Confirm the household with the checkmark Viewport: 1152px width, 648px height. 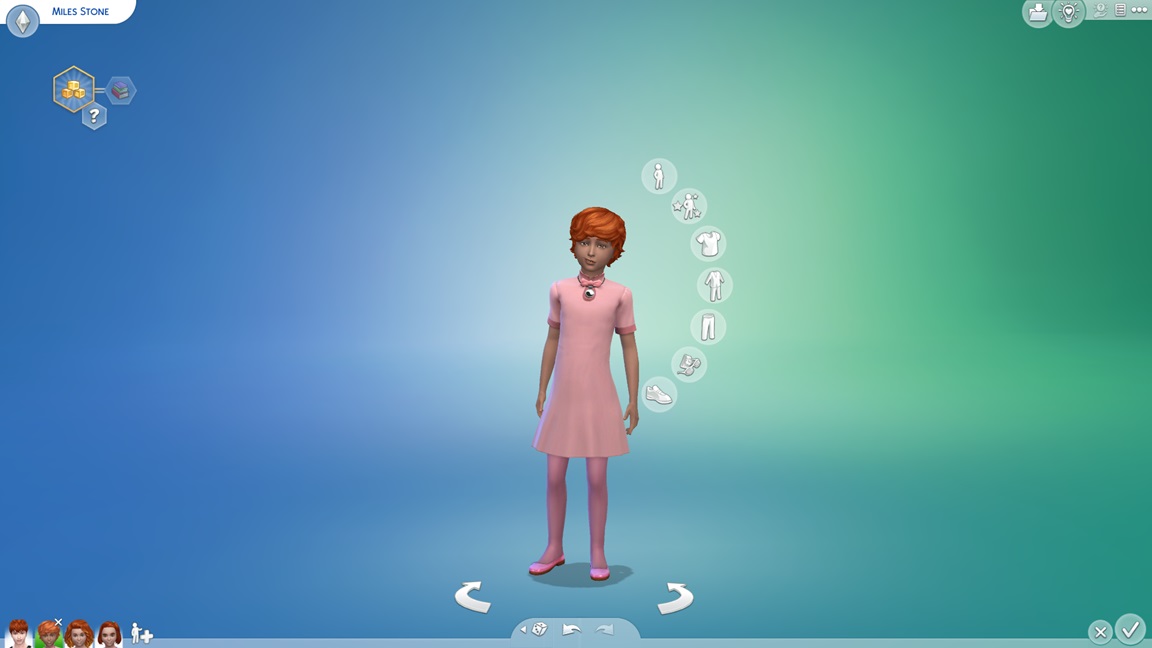[1130, 630]
